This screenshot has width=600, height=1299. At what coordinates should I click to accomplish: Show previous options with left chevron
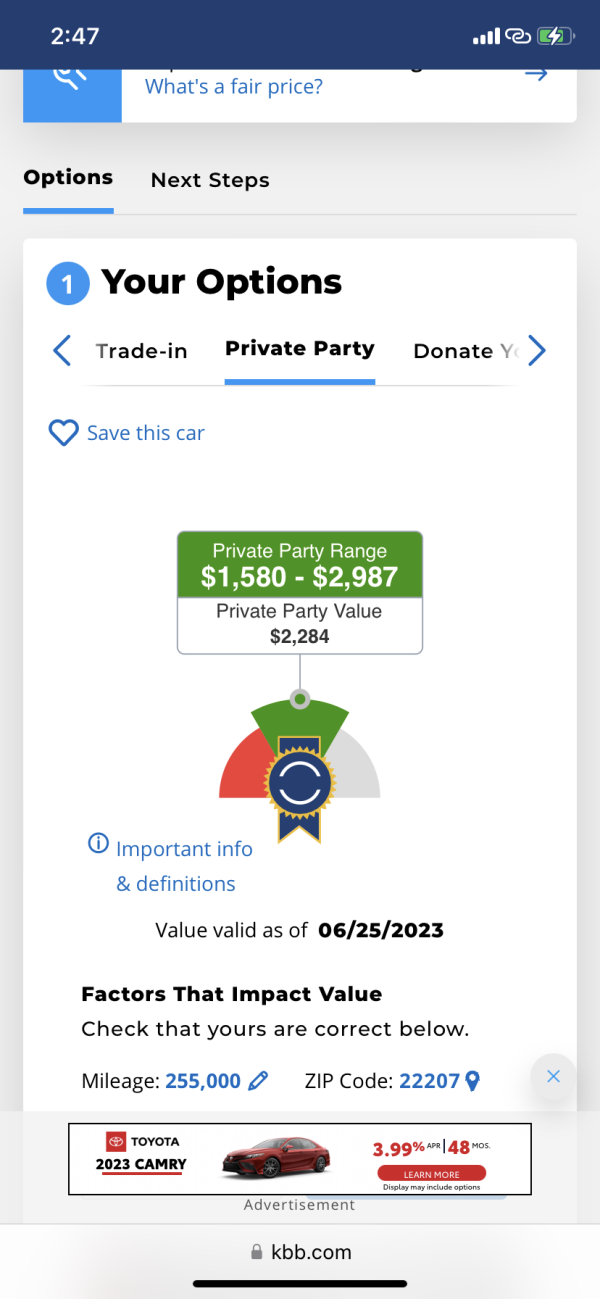62,351
